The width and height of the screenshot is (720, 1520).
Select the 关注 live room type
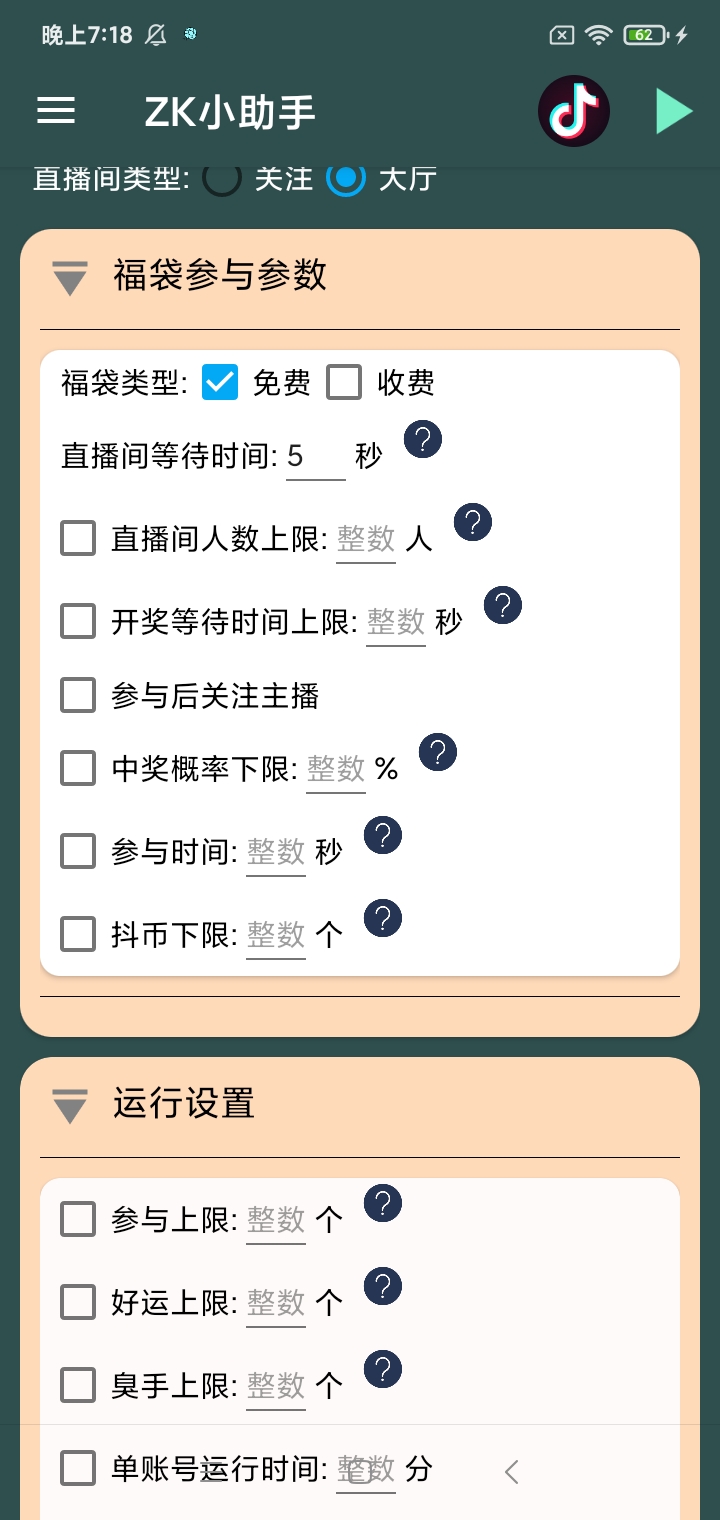[x=222, y=182]
